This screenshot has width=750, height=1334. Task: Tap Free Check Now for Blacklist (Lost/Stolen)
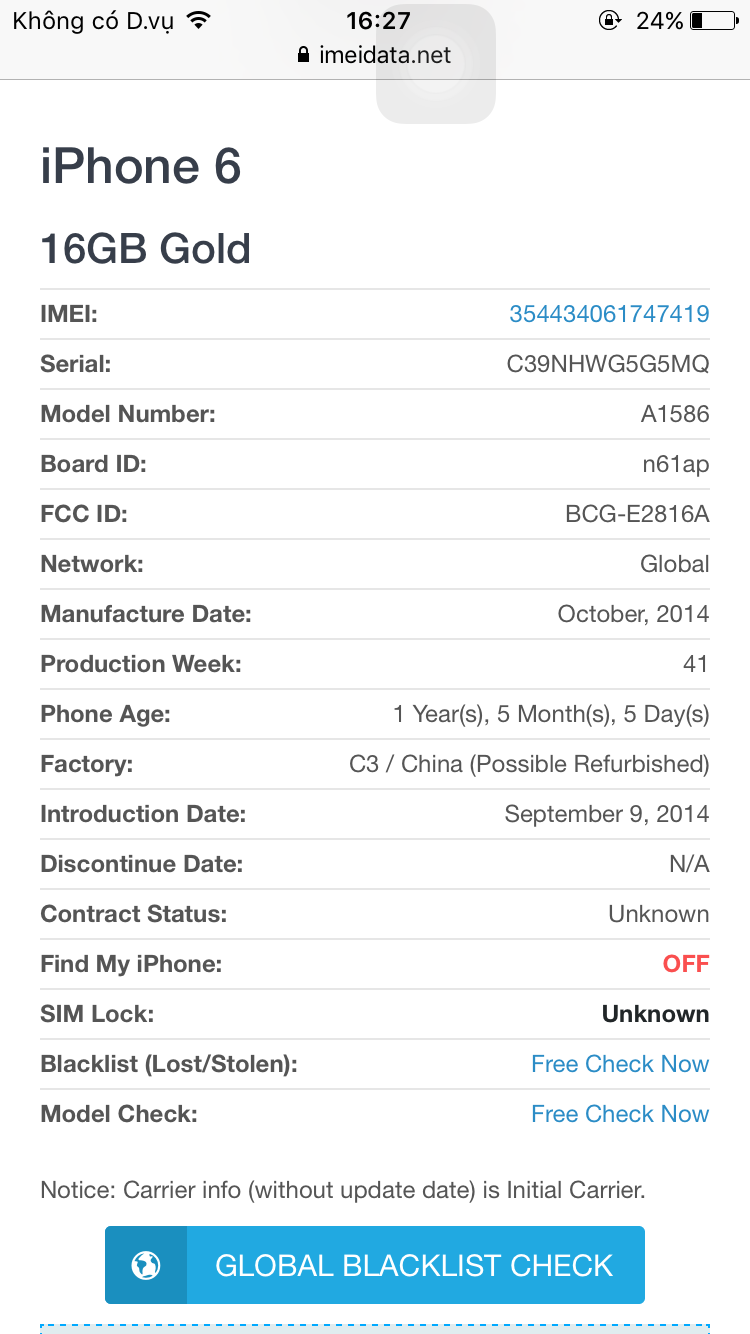[x=620, y=1064]
